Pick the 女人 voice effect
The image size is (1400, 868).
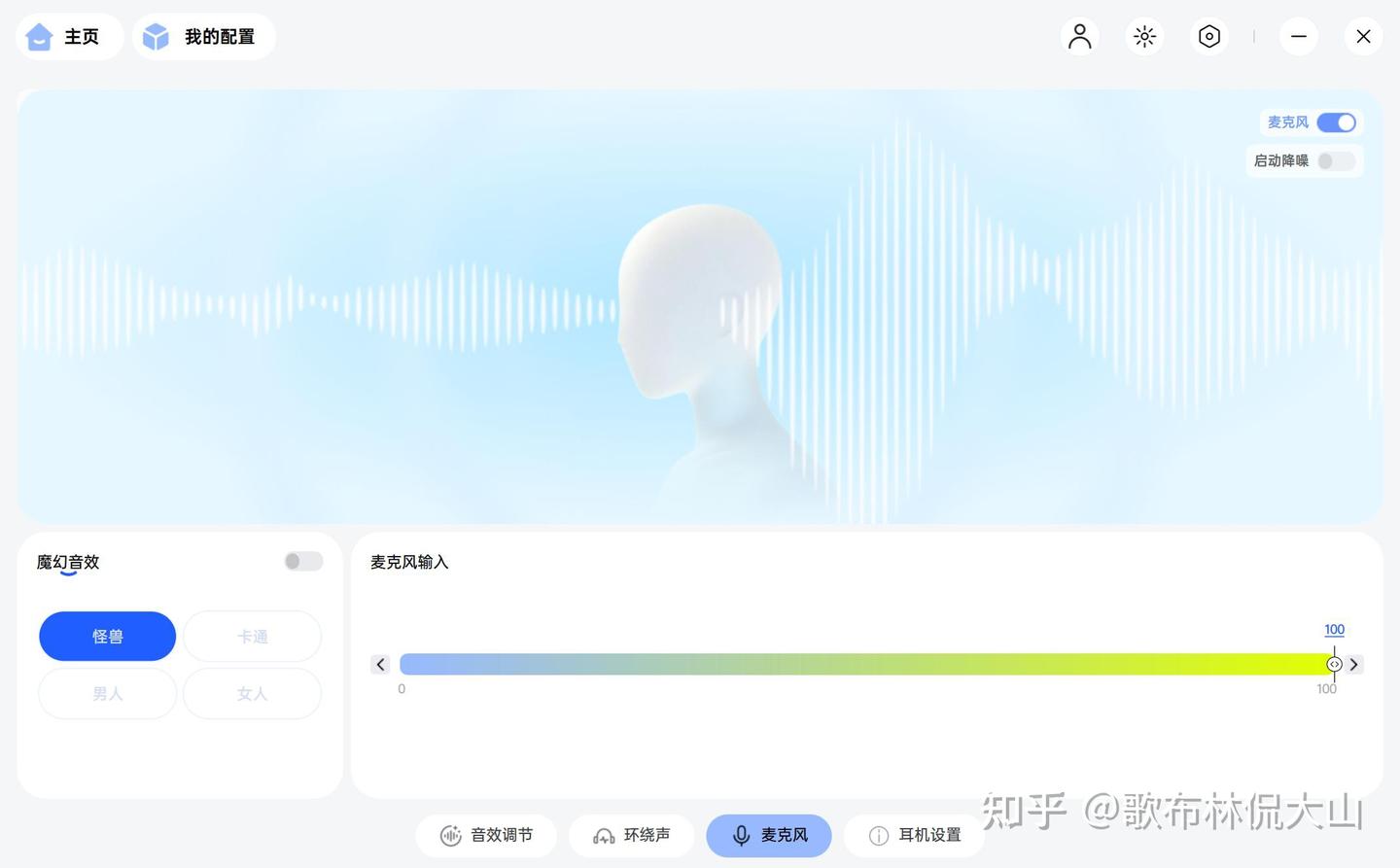point(252,694)
